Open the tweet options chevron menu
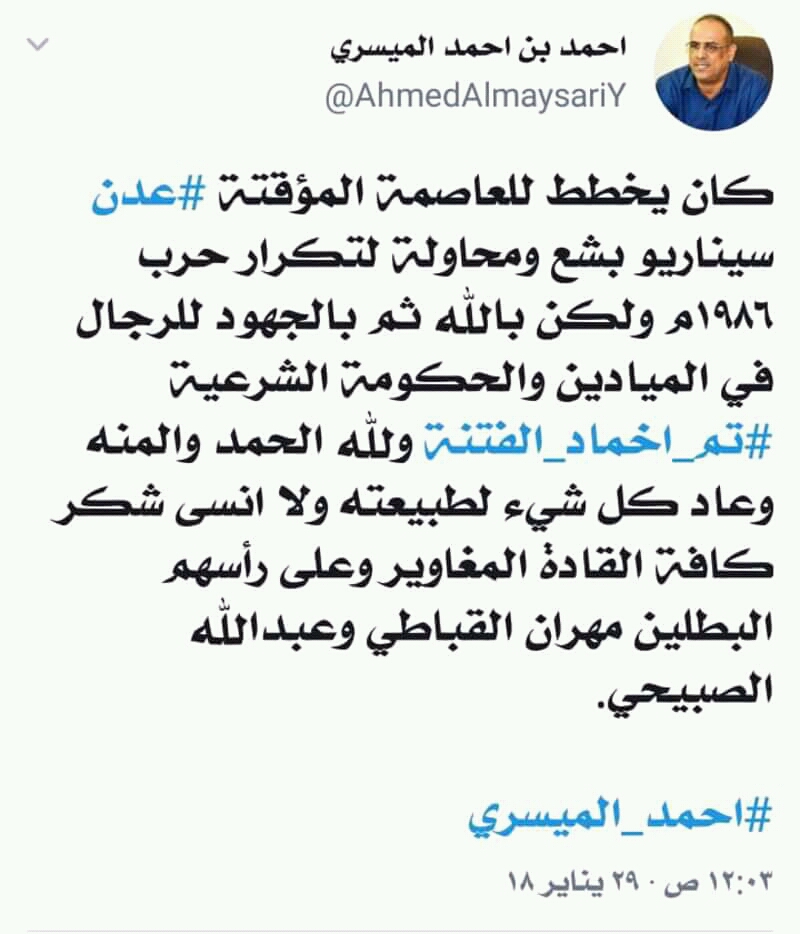Viewport: 800px width, 934px height. 37,45
